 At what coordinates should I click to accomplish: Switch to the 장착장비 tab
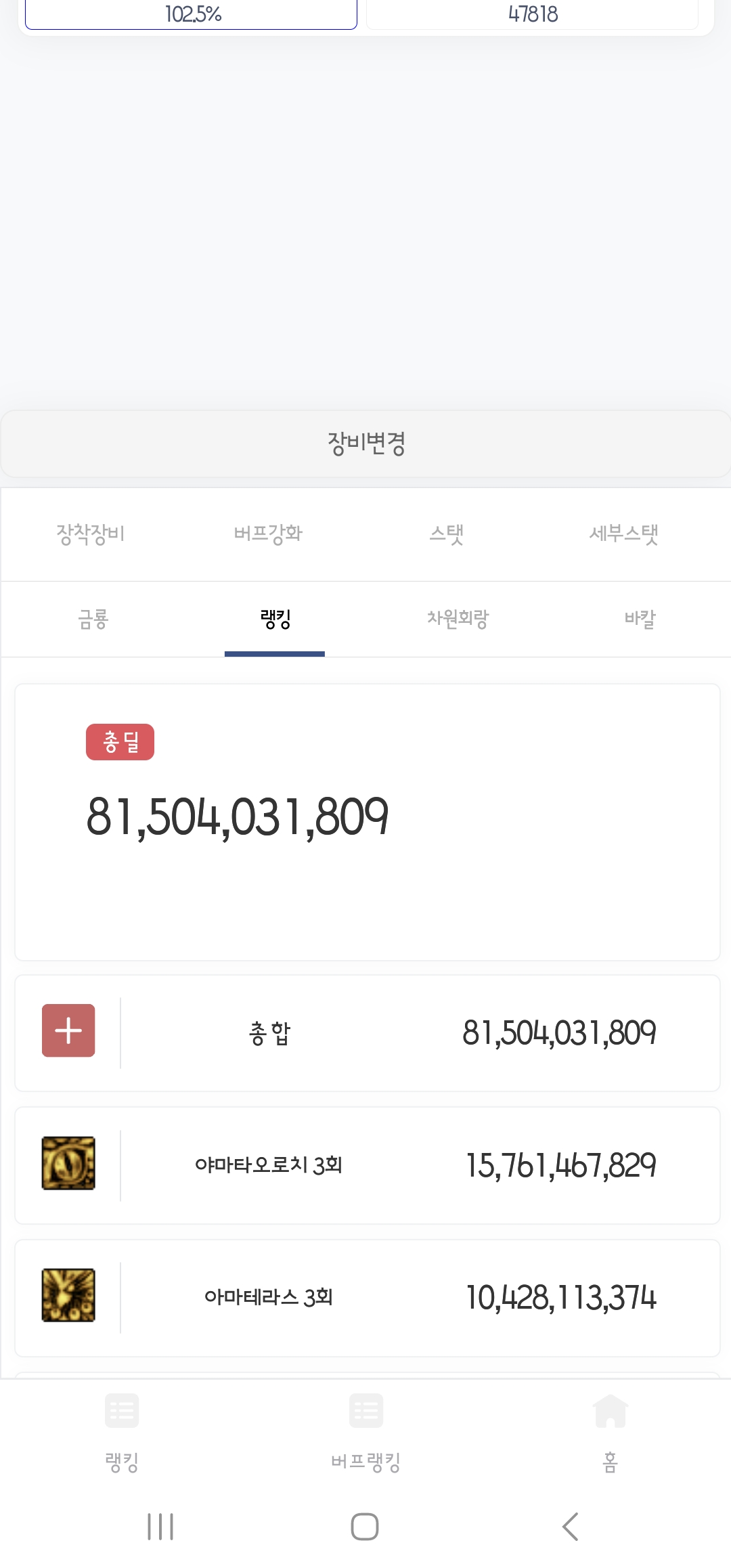point(91,533)
